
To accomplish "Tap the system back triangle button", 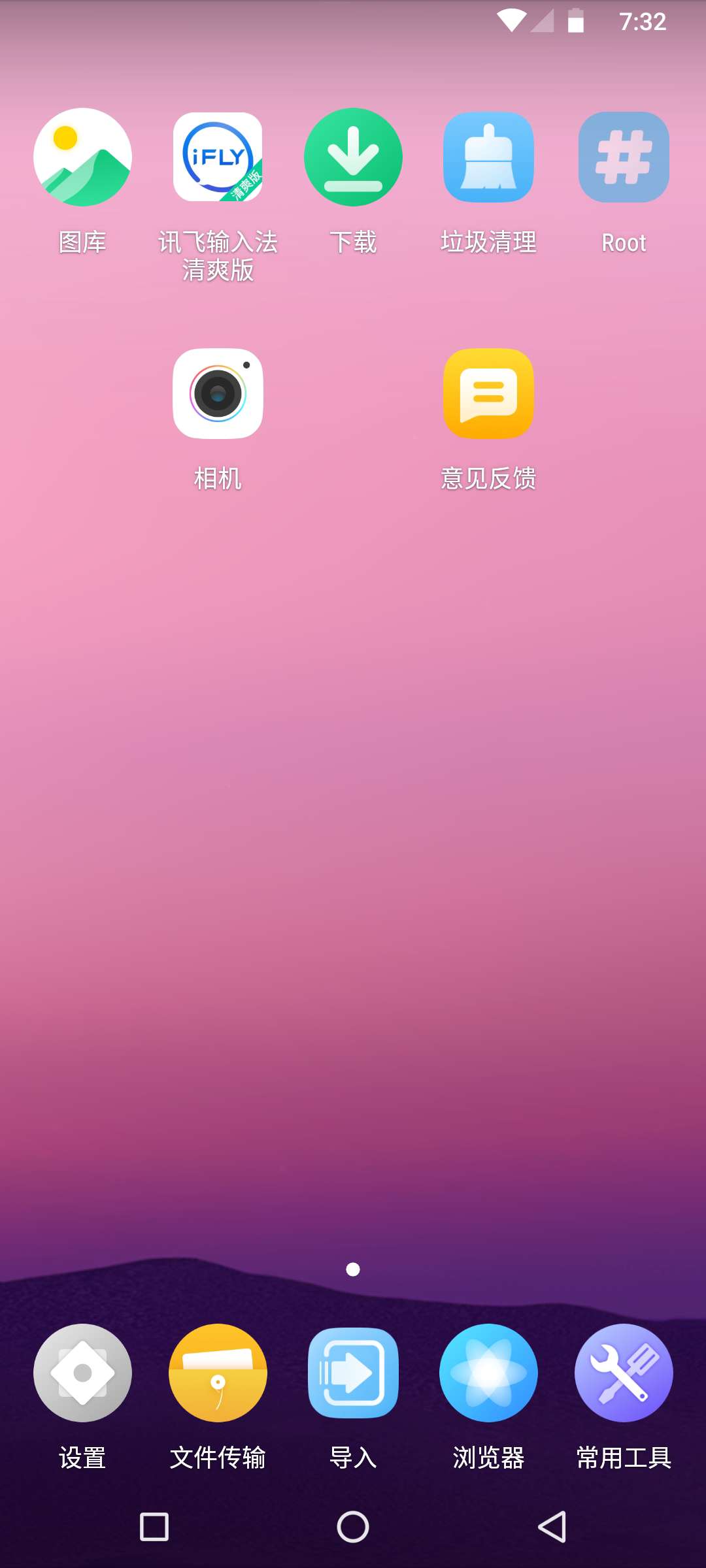I will [552, 1527].
